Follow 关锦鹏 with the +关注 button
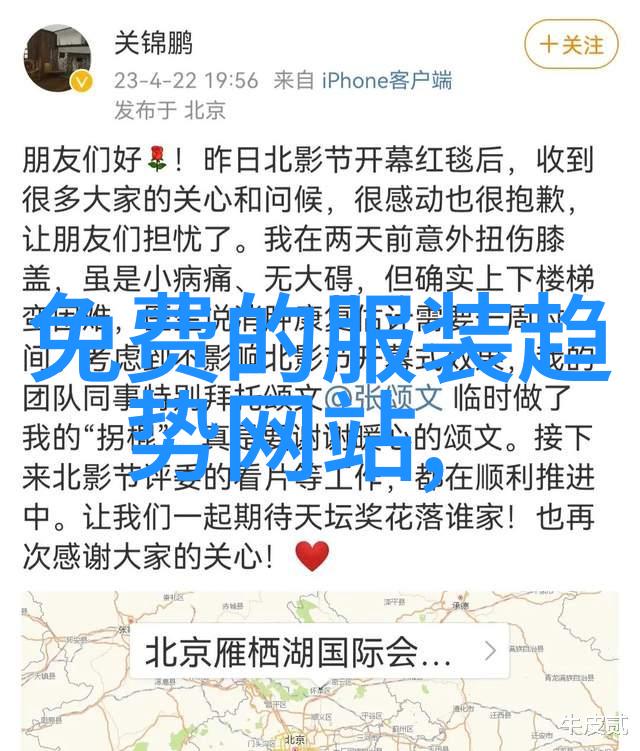 coord(571,44)
